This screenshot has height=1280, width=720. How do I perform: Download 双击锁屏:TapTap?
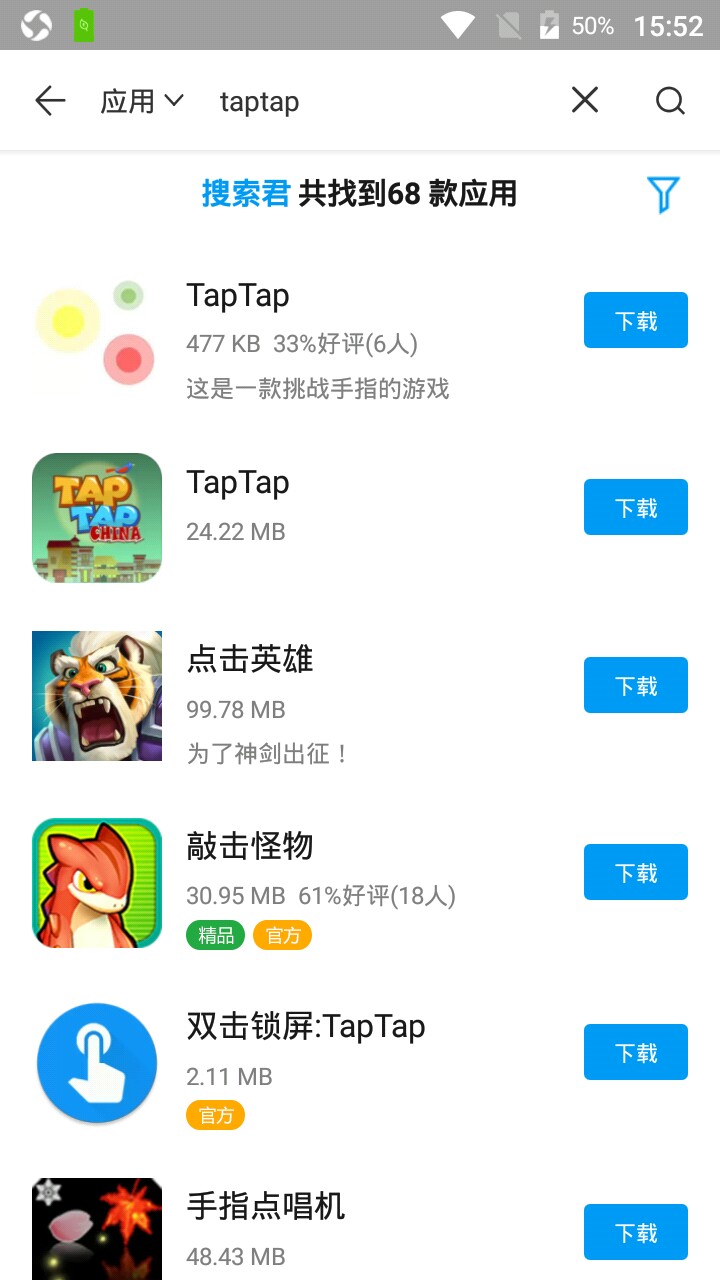pyautogui.click(x=635, y=1052)
